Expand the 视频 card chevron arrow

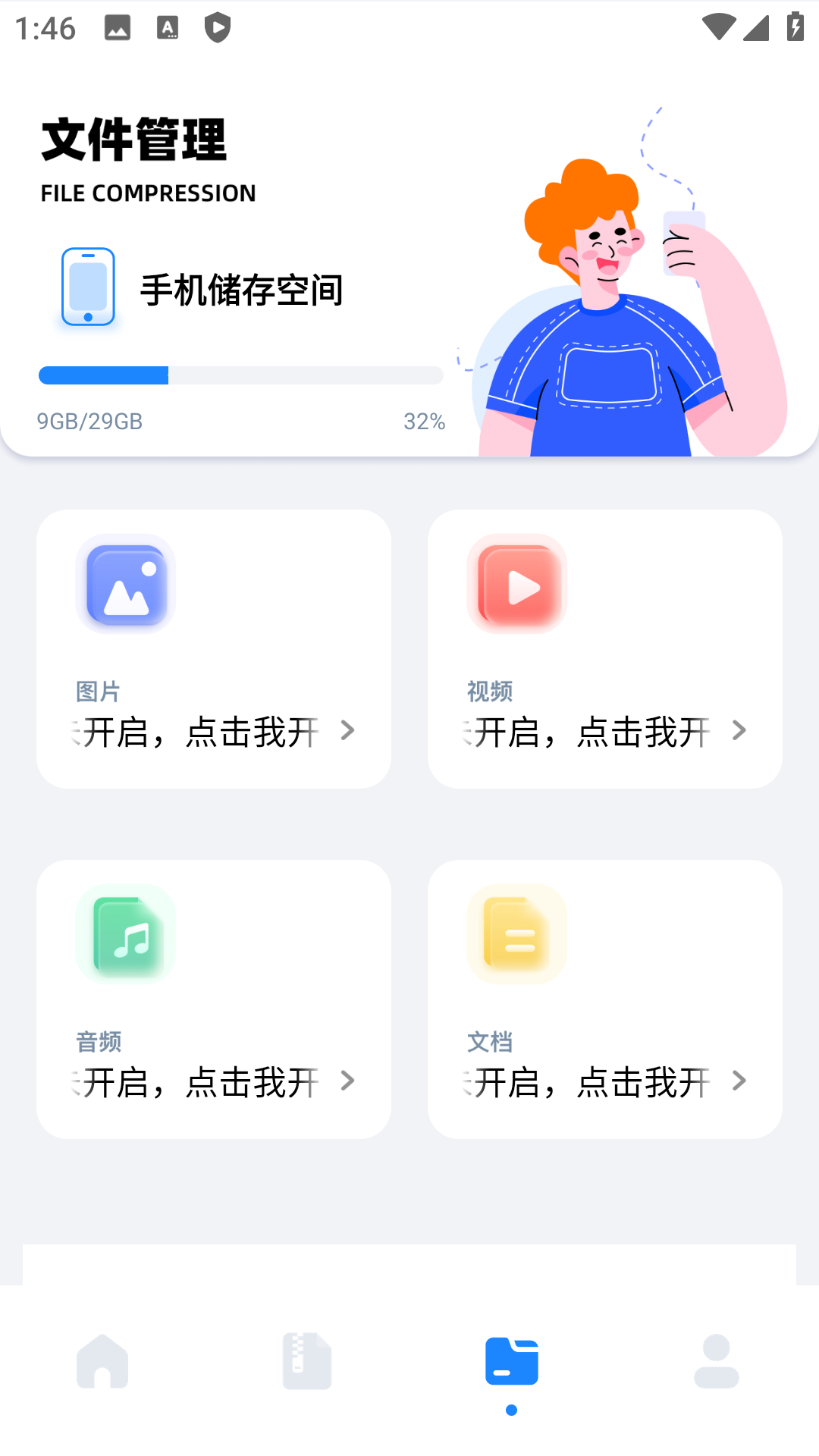click(x=738, y=731)
